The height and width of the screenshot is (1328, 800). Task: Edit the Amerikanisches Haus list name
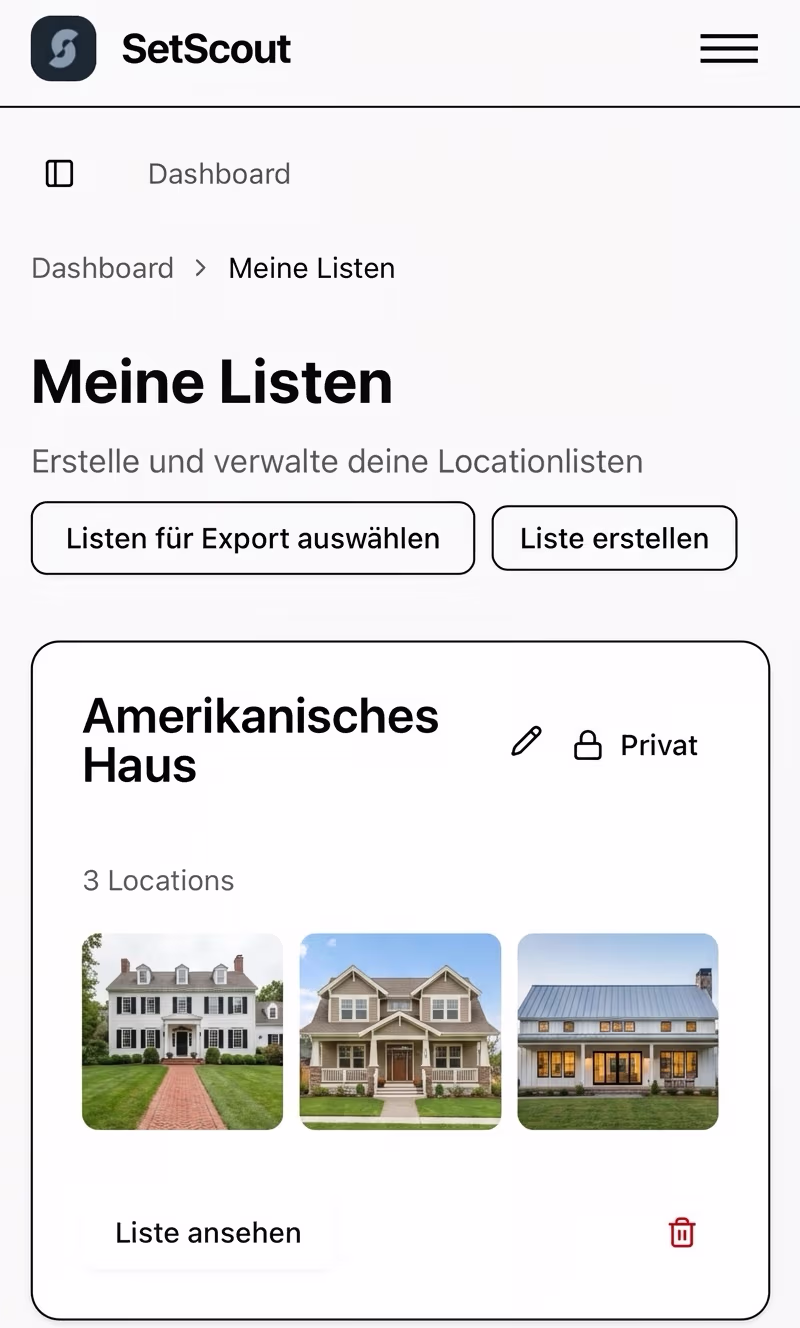pyautogui.click(x=526, y=742)
